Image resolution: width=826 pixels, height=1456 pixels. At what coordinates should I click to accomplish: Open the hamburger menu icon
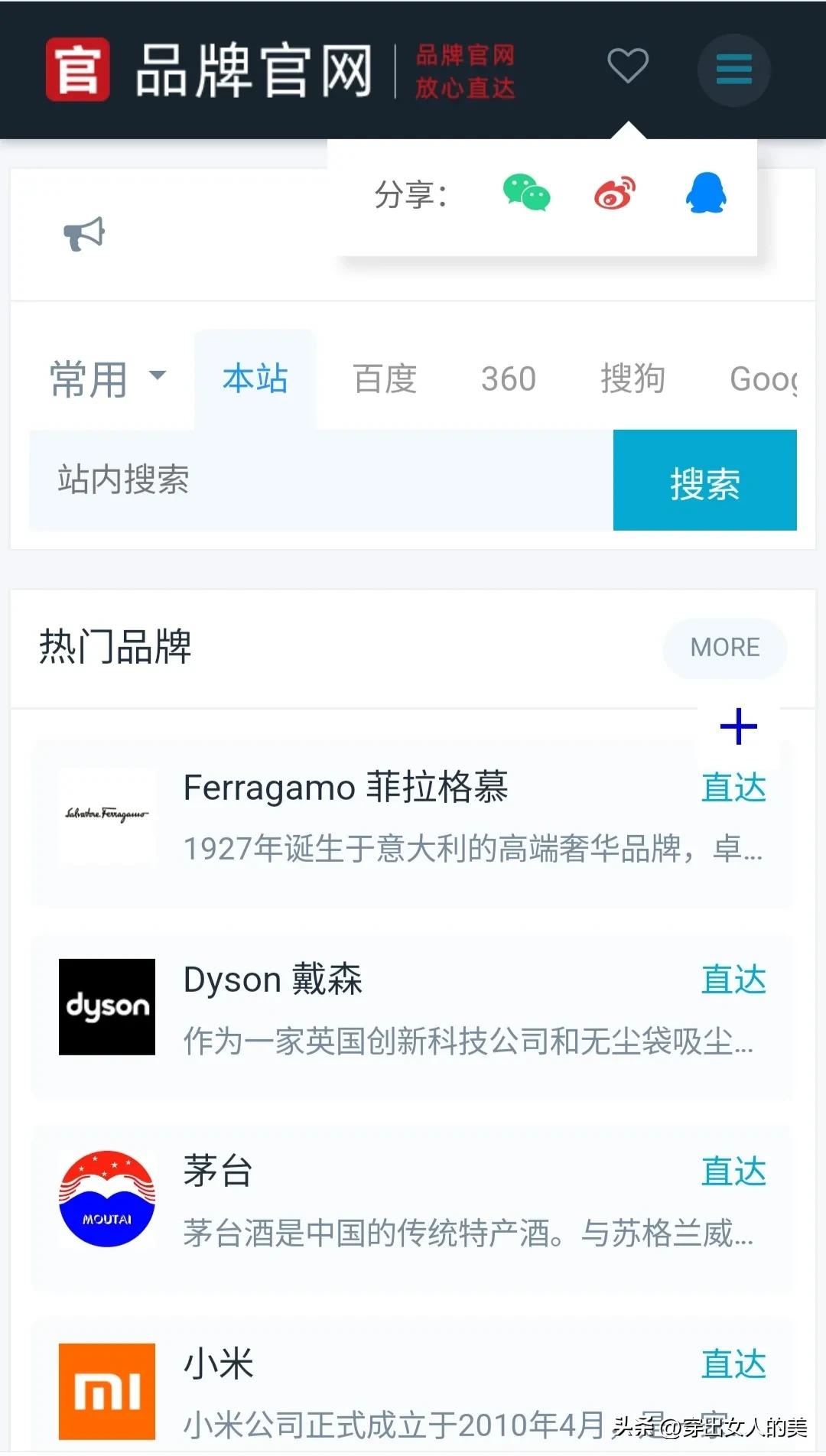coord(733,69)
